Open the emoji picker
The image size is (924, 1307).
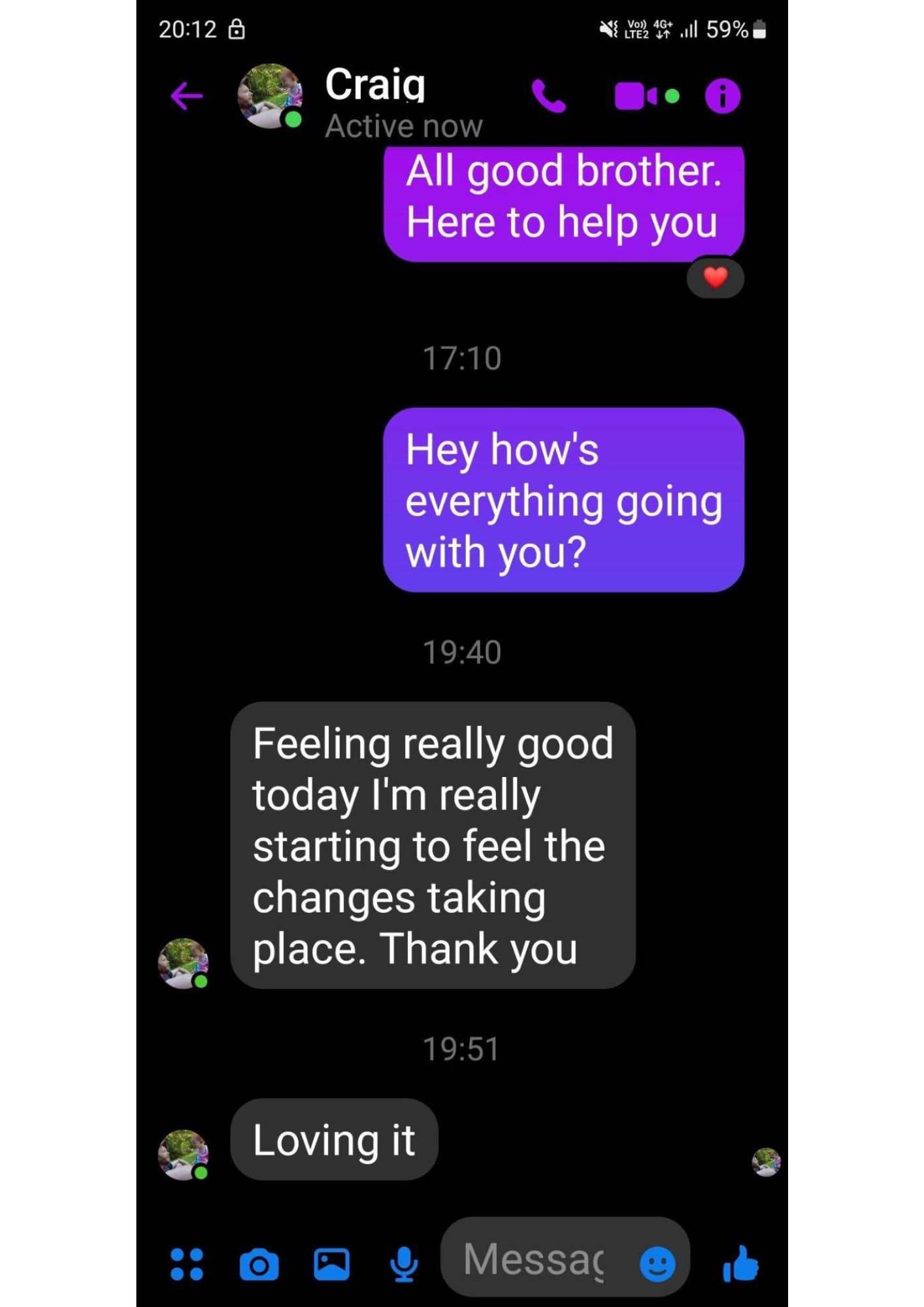[x=657, y=1263]
